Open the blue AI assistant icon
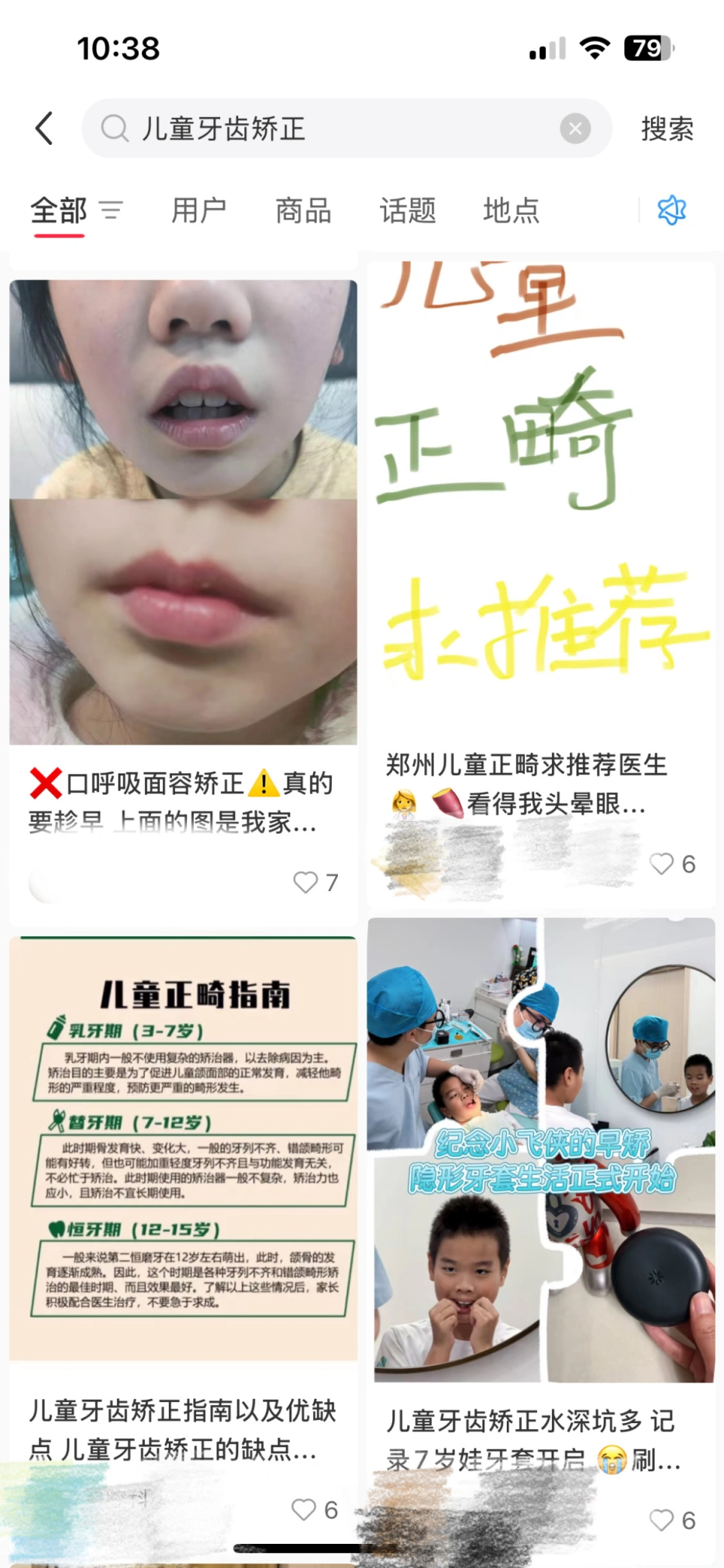The height and width of the screenshot is (1568, 724). 671,211
